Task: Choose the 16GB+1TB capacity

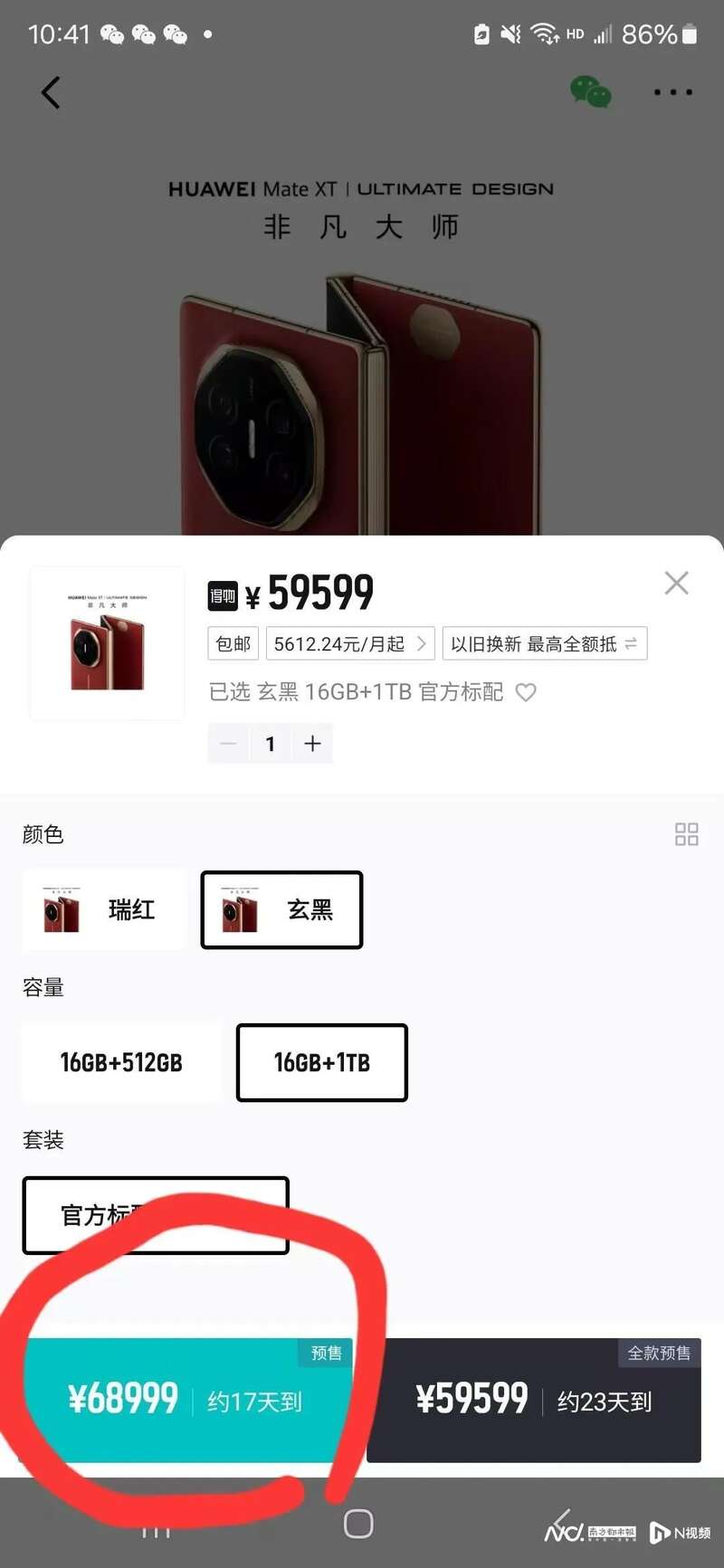Action: (x=321, y=1062)
